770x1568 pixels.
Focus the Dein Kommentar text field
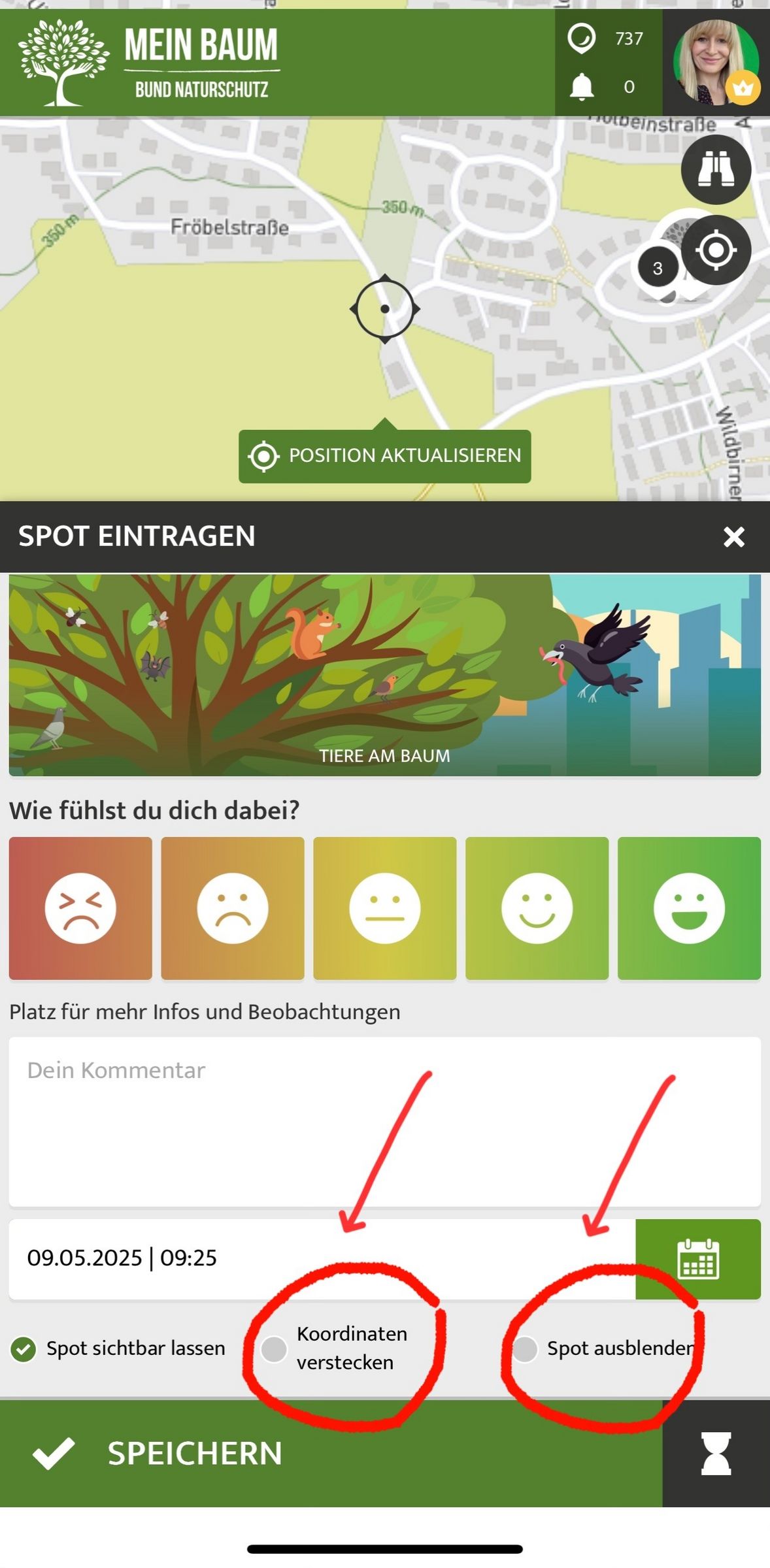pyautogui.click(x=384, y=1120)
